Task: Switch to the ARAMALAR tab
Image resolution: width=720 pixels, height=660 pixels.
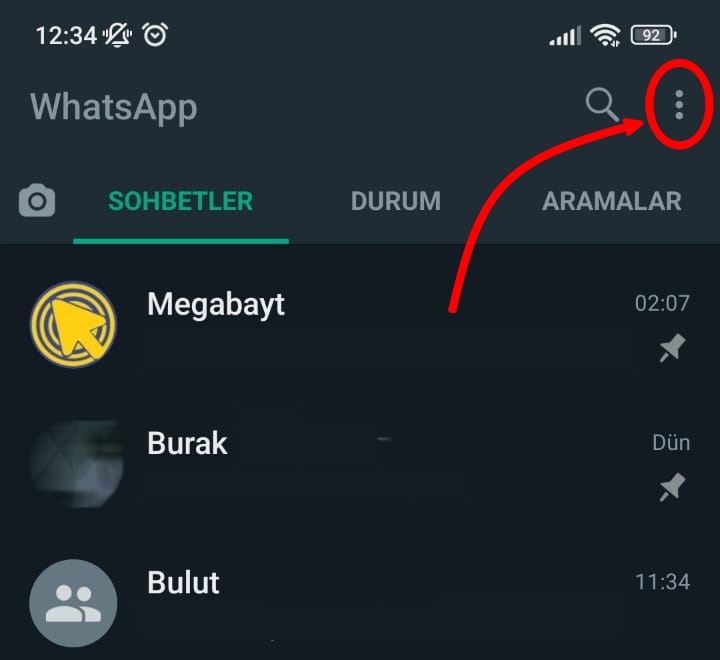Action: coord(611,201)
